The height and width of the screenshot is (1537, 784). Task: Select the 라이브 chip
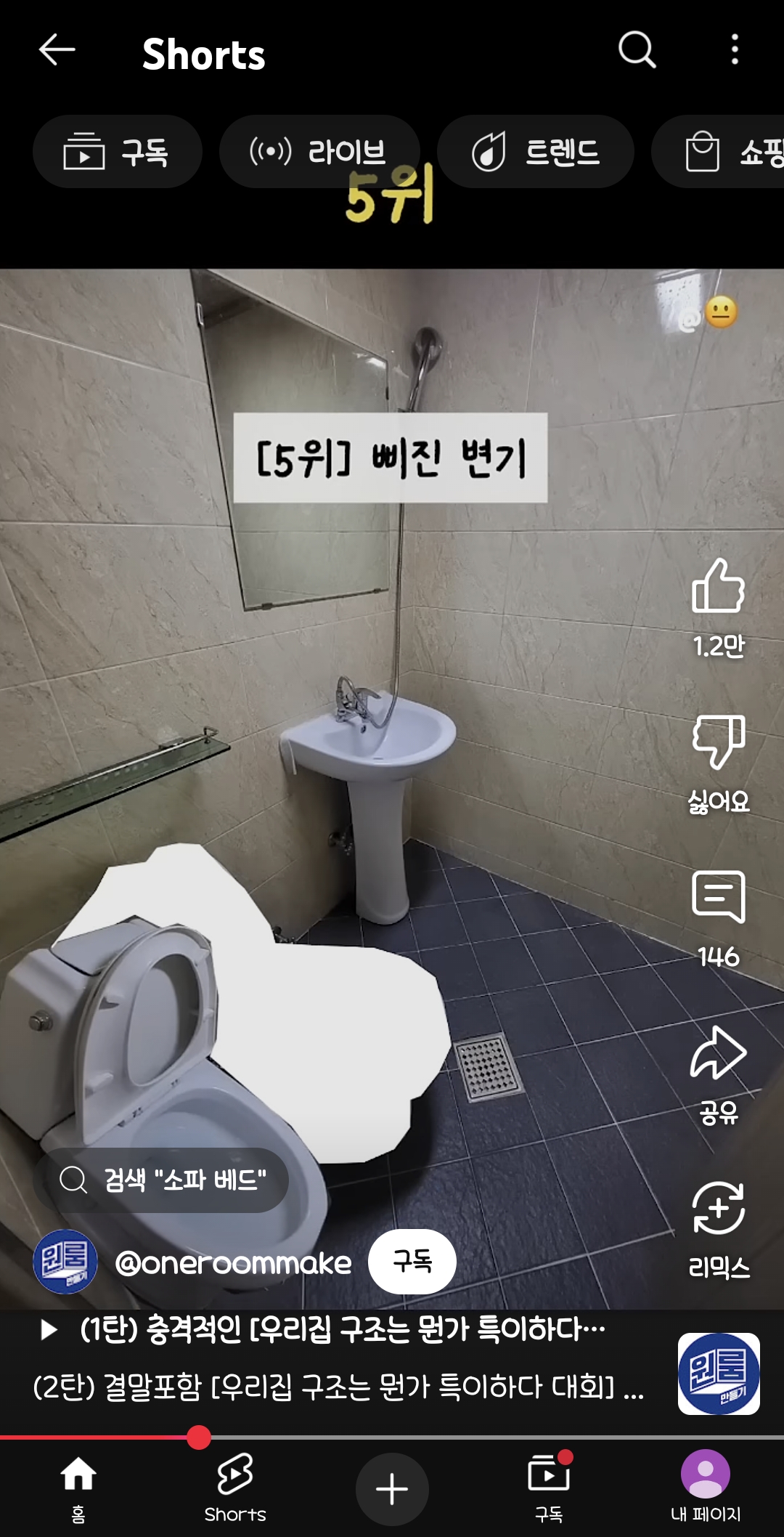click(319, 152)
